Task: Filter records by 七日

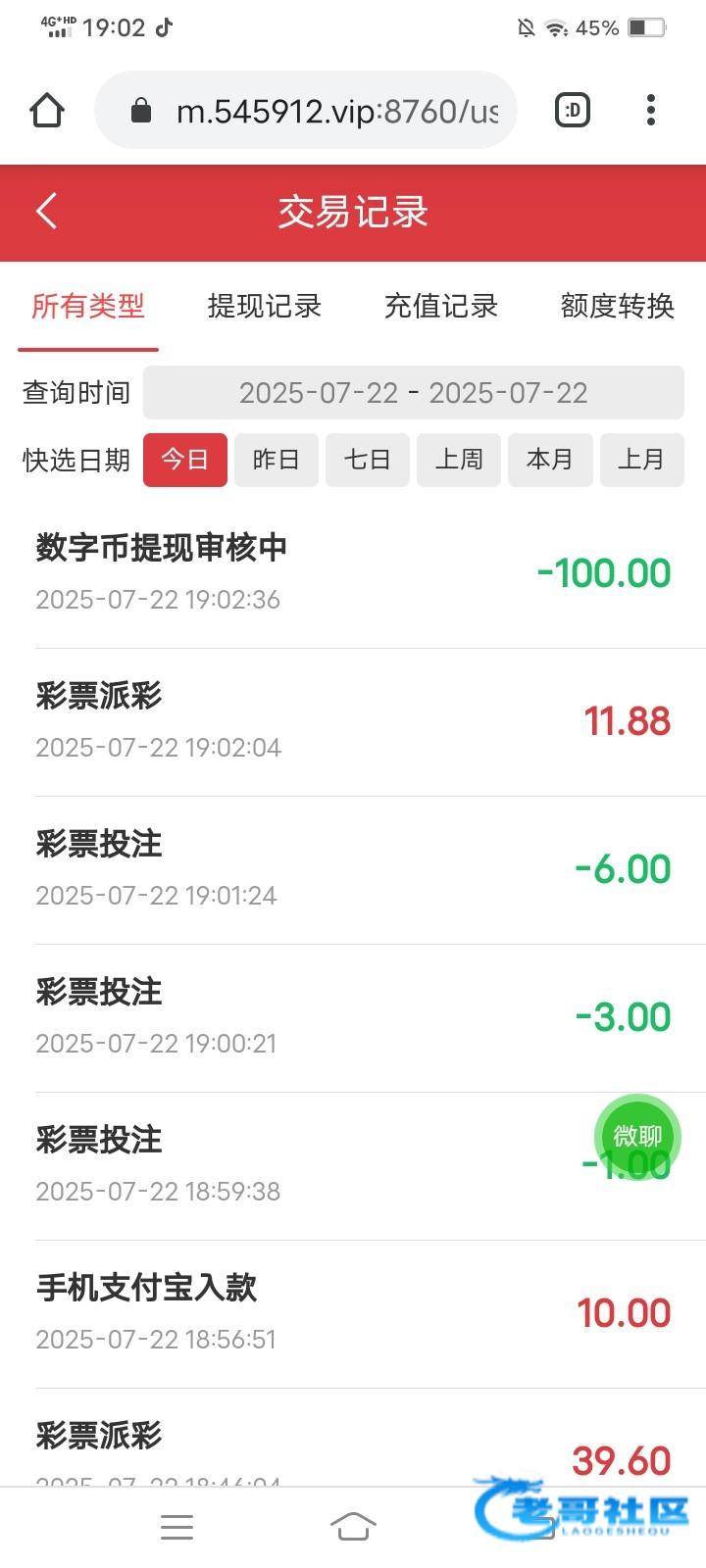Action: 368,460
